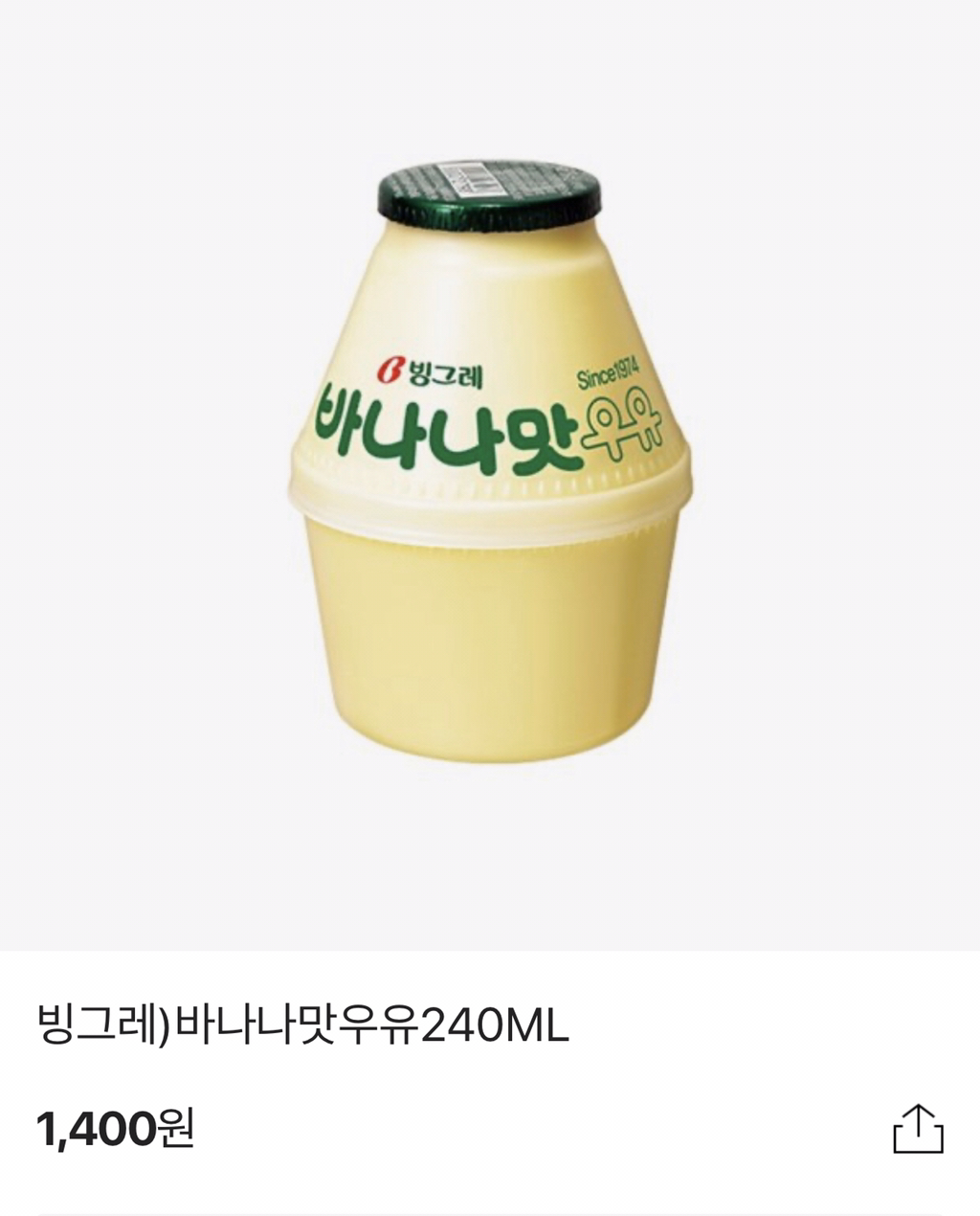Click the 빙그레 brand logo on the bottle
This screenshot has width=980, height=1216.
[x=431, y=373]
